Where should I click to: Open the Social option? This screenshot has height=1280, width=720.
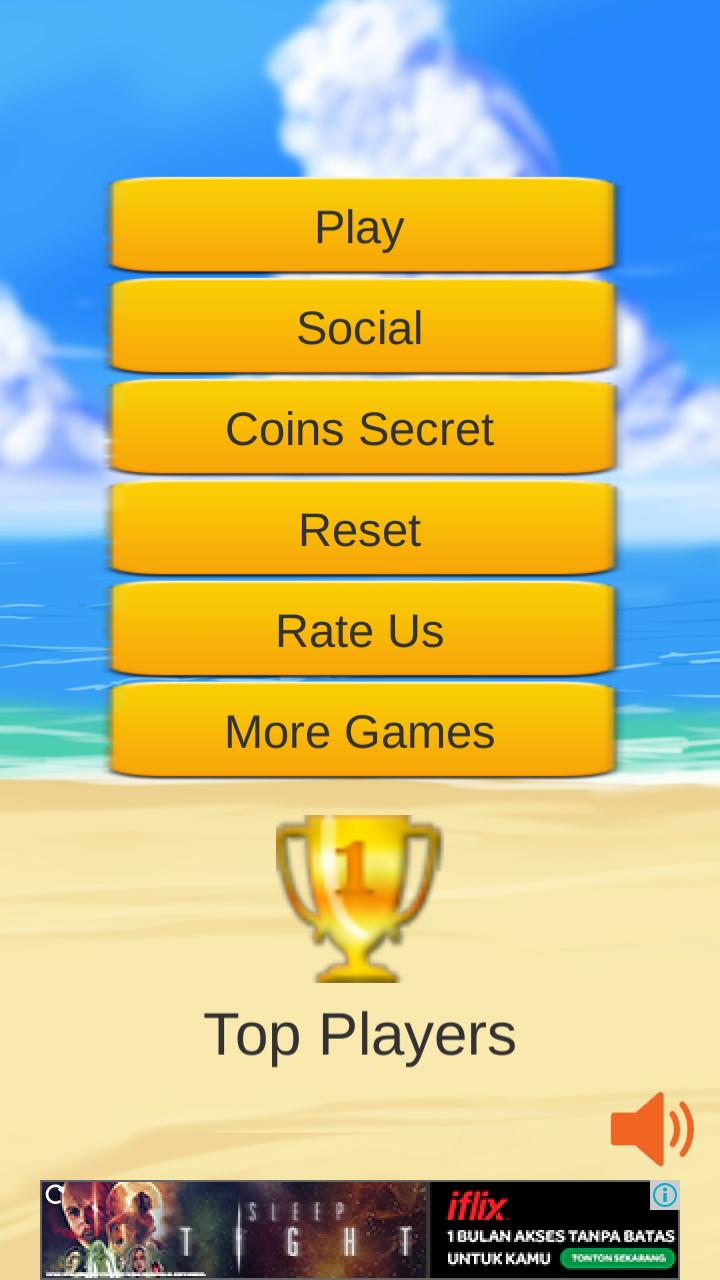point(360,327)
